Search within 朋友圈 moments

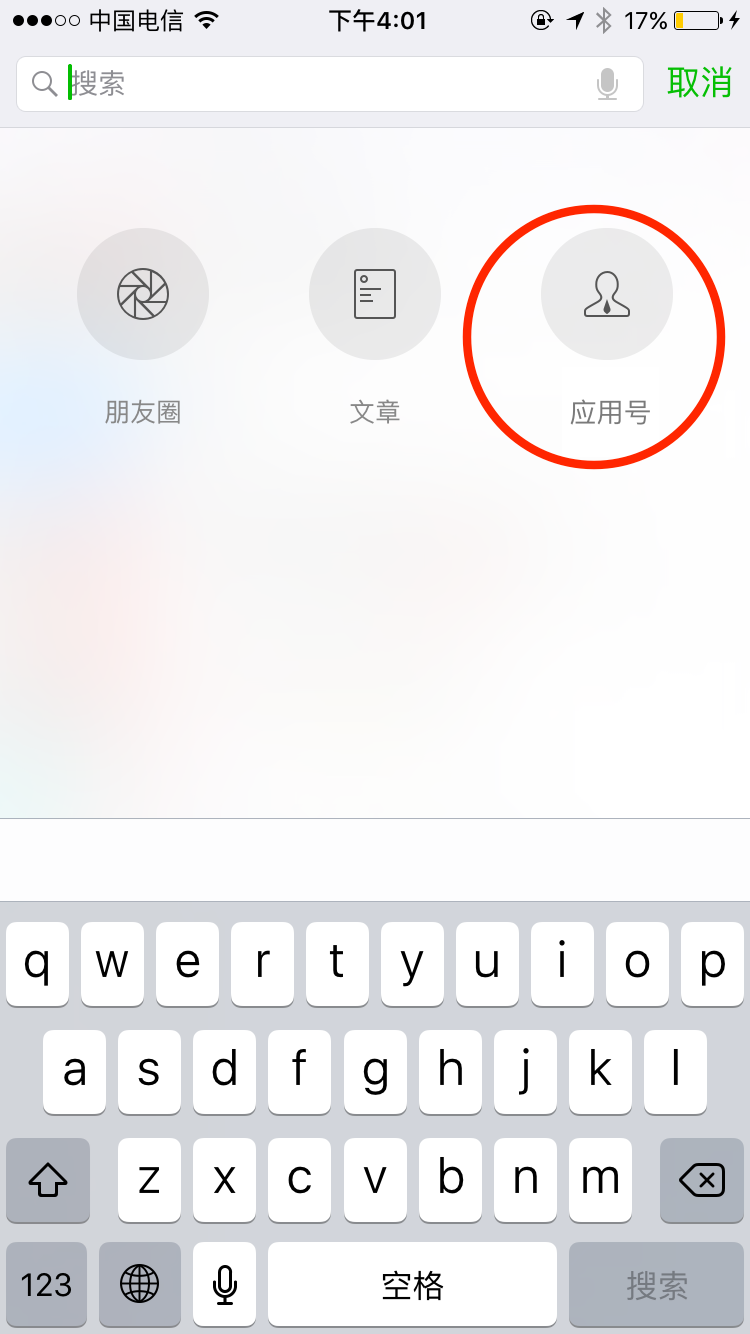click(143, 294)
